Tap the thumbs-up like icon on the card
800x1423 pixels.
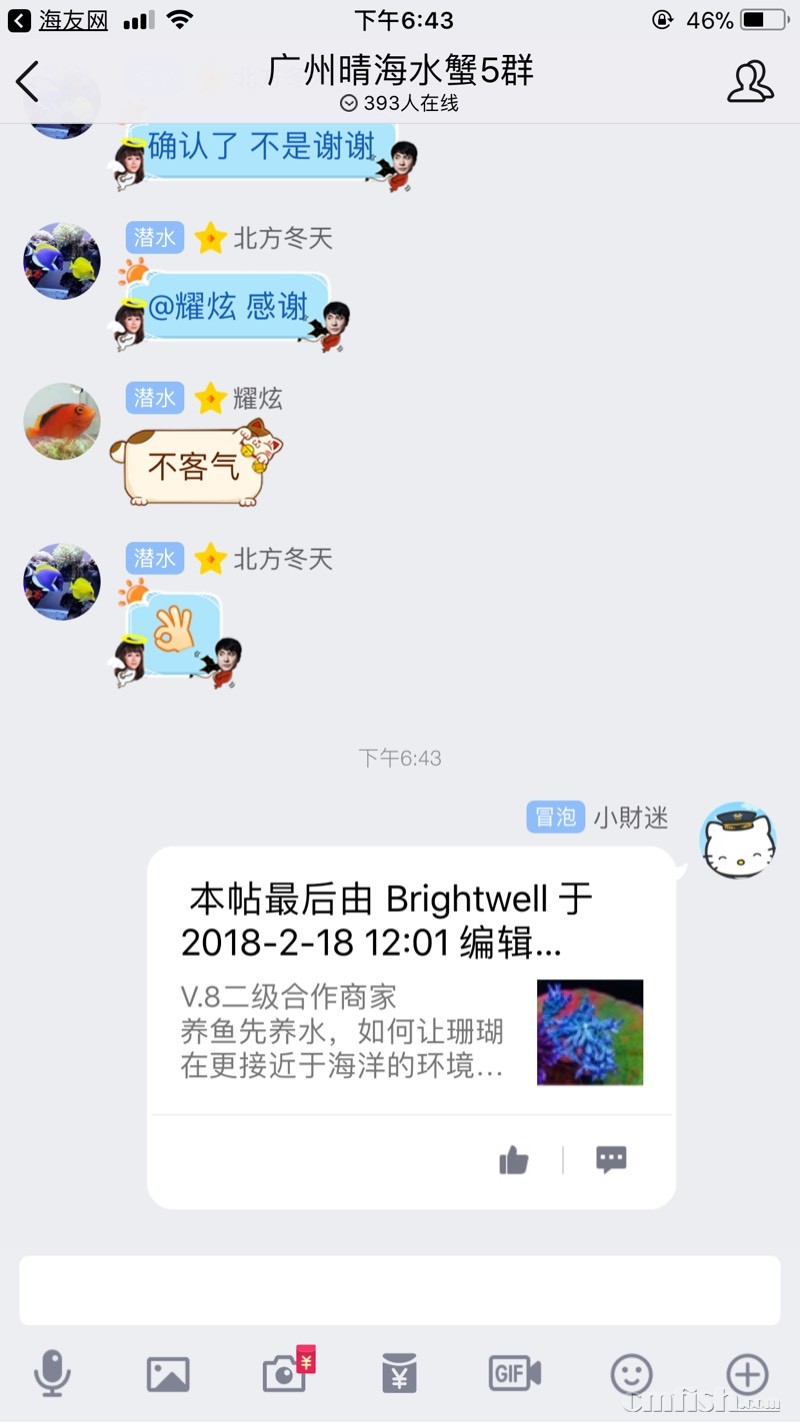513,1159
